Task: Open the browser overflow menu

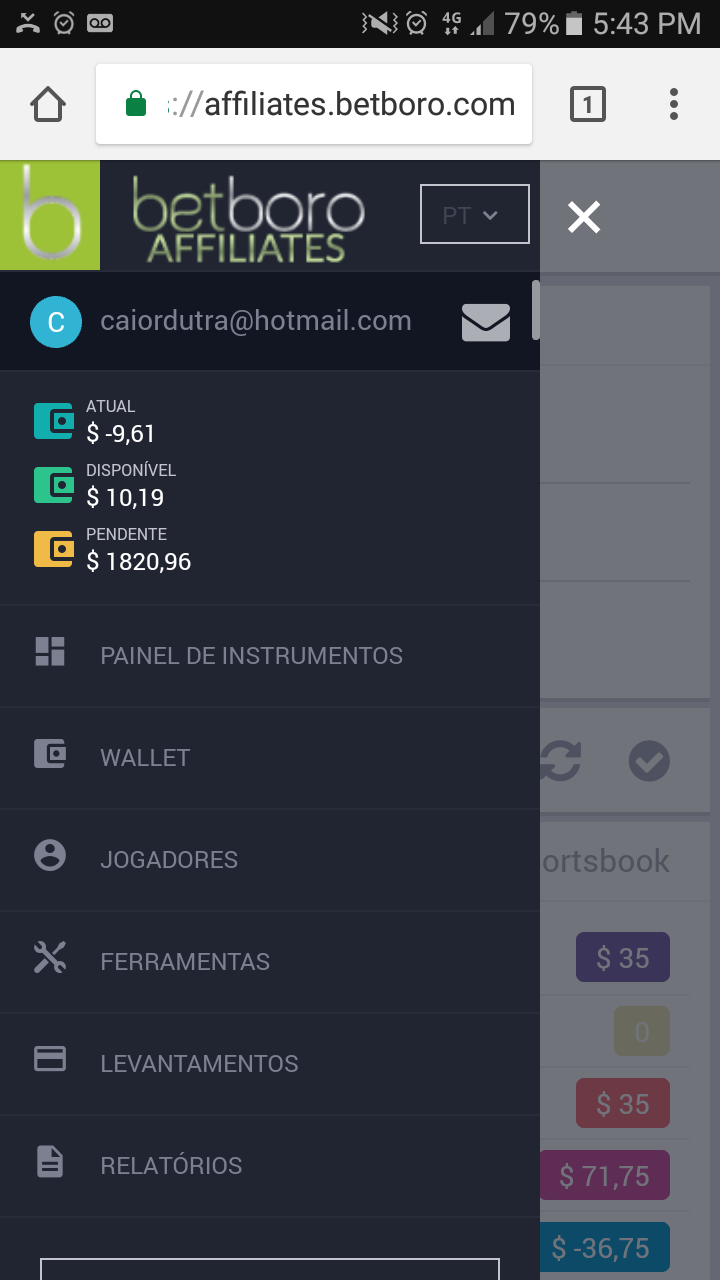Action: [674, 104]
